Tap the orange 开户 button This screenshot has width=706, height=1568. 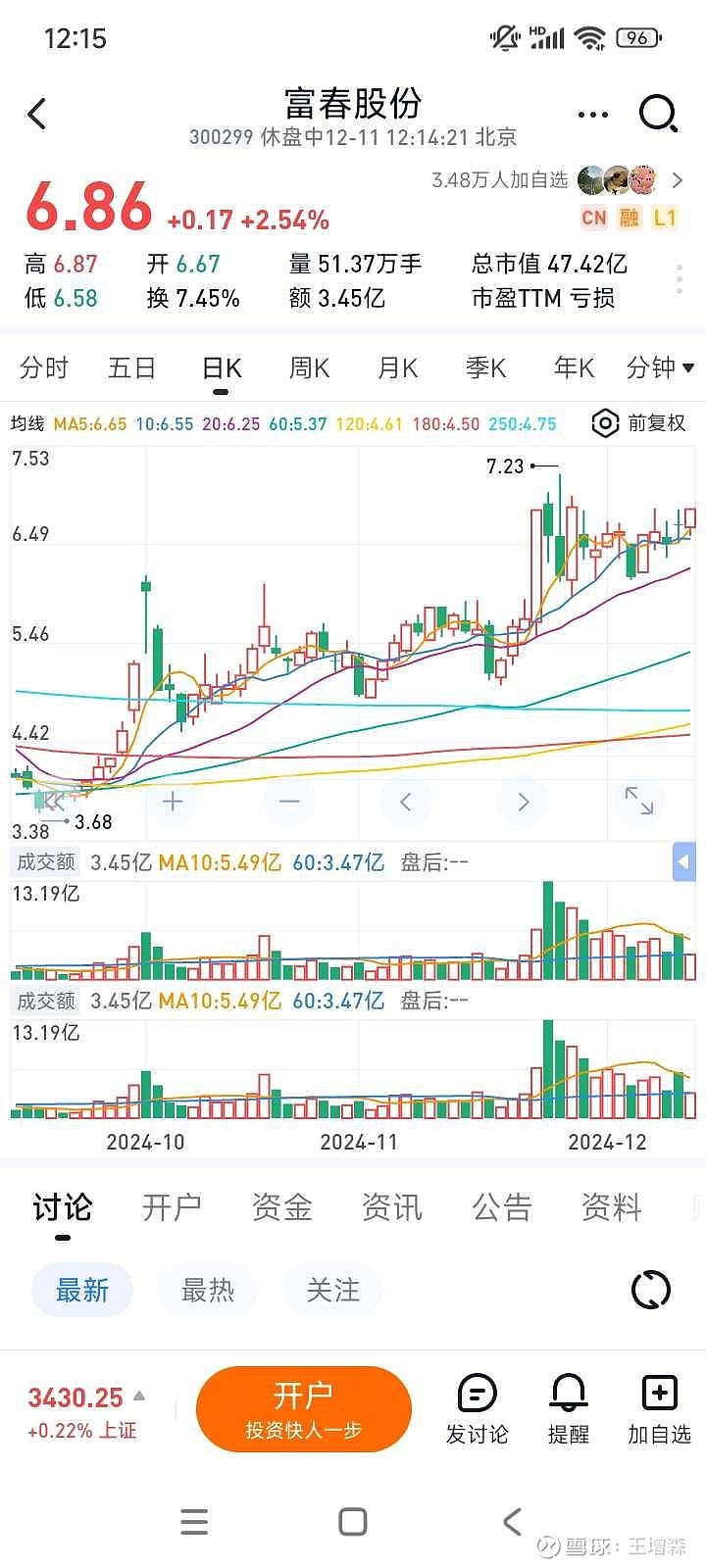304,1409
